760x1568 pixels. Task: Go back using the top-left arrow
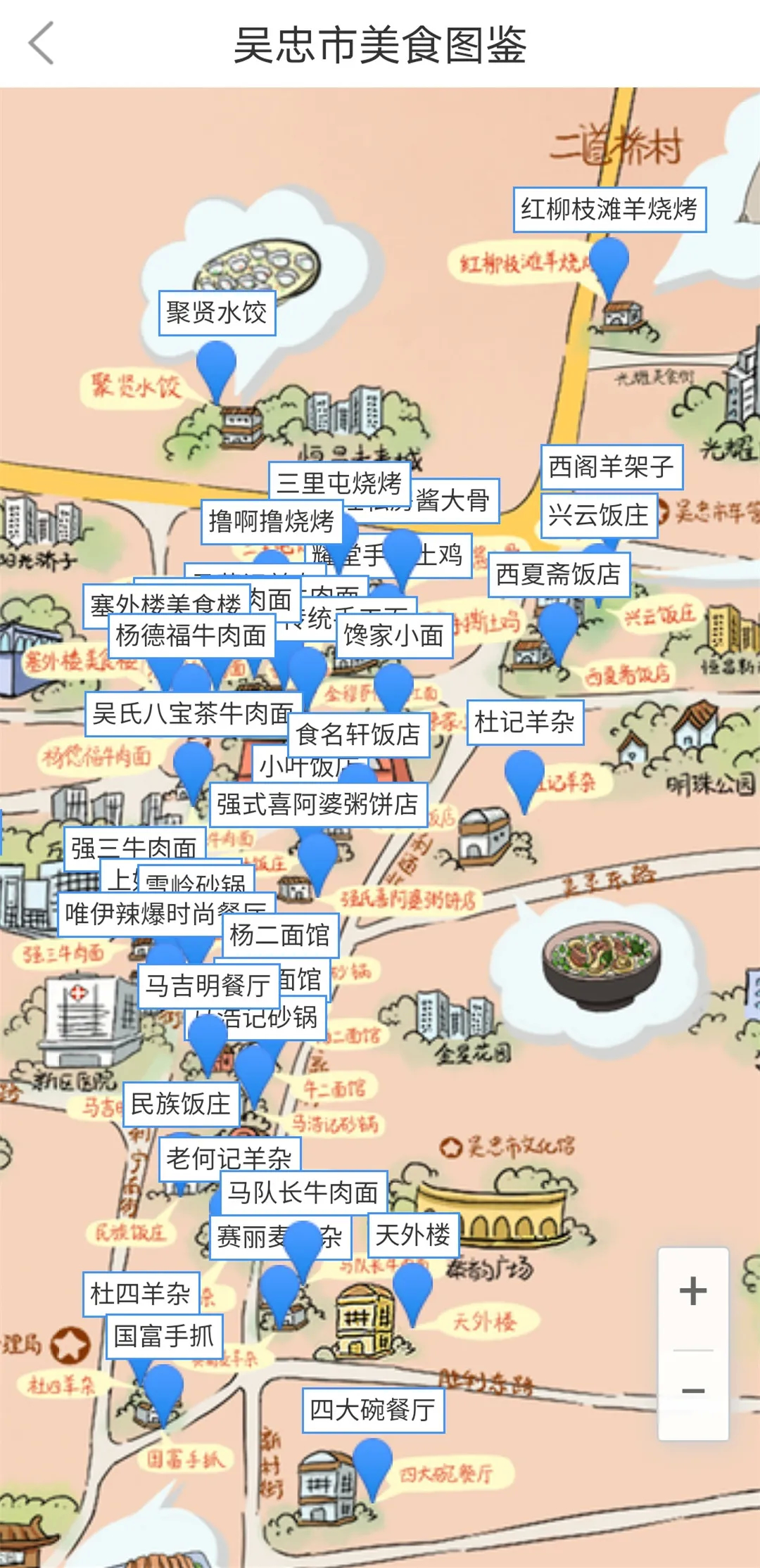point(41,44)
